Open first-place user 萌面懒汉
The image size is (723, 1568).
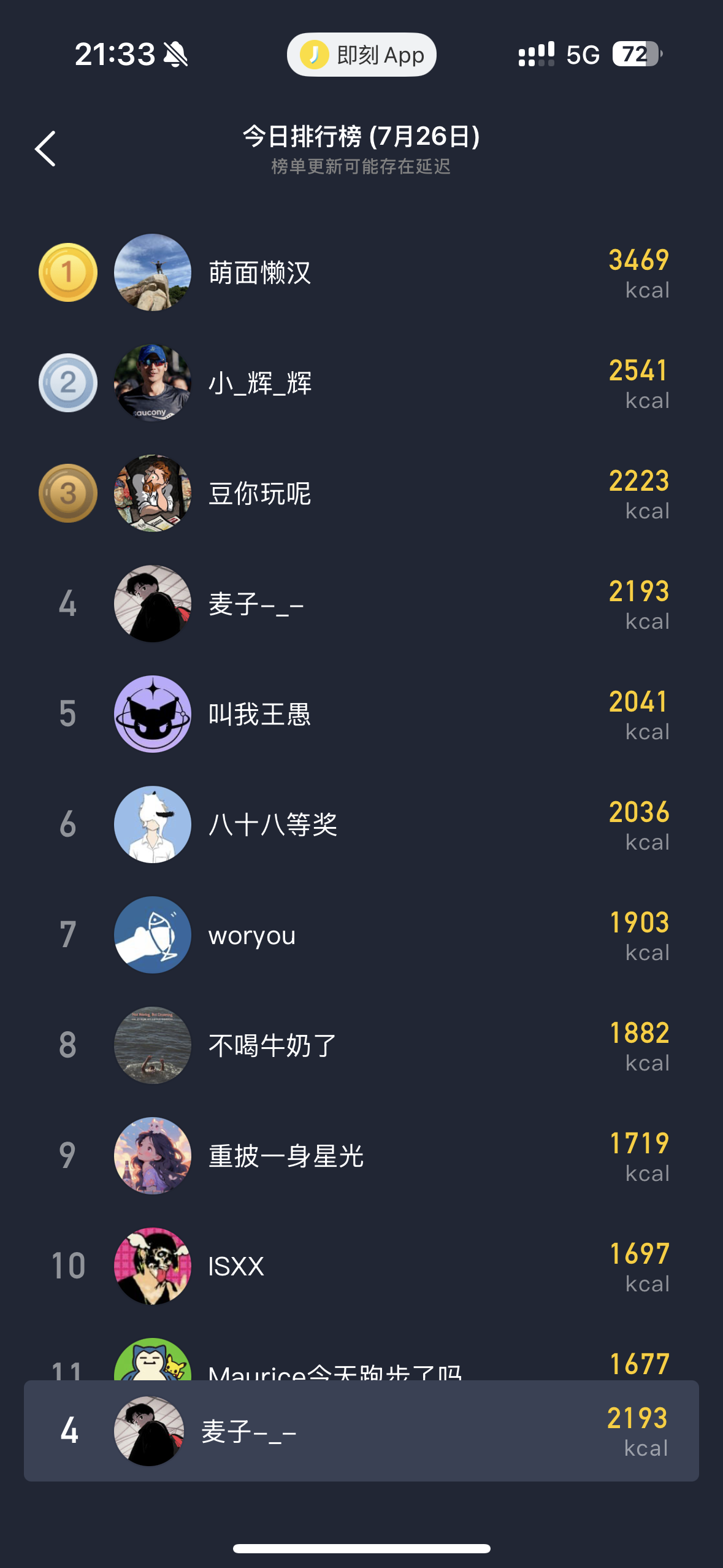click(x=361, y=272)
